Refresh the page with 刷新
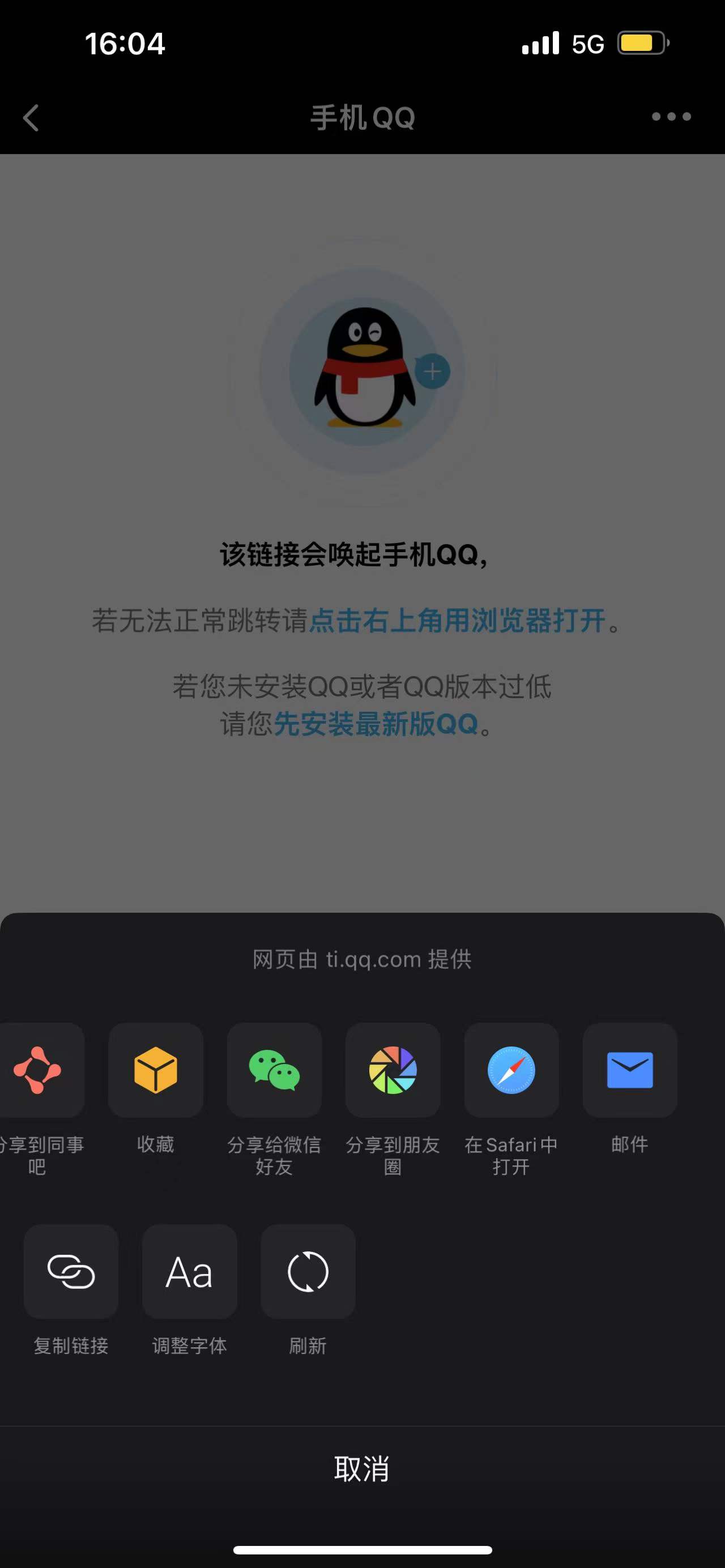Screen dimensions: 725x1568 click(x=308, y=1272)
